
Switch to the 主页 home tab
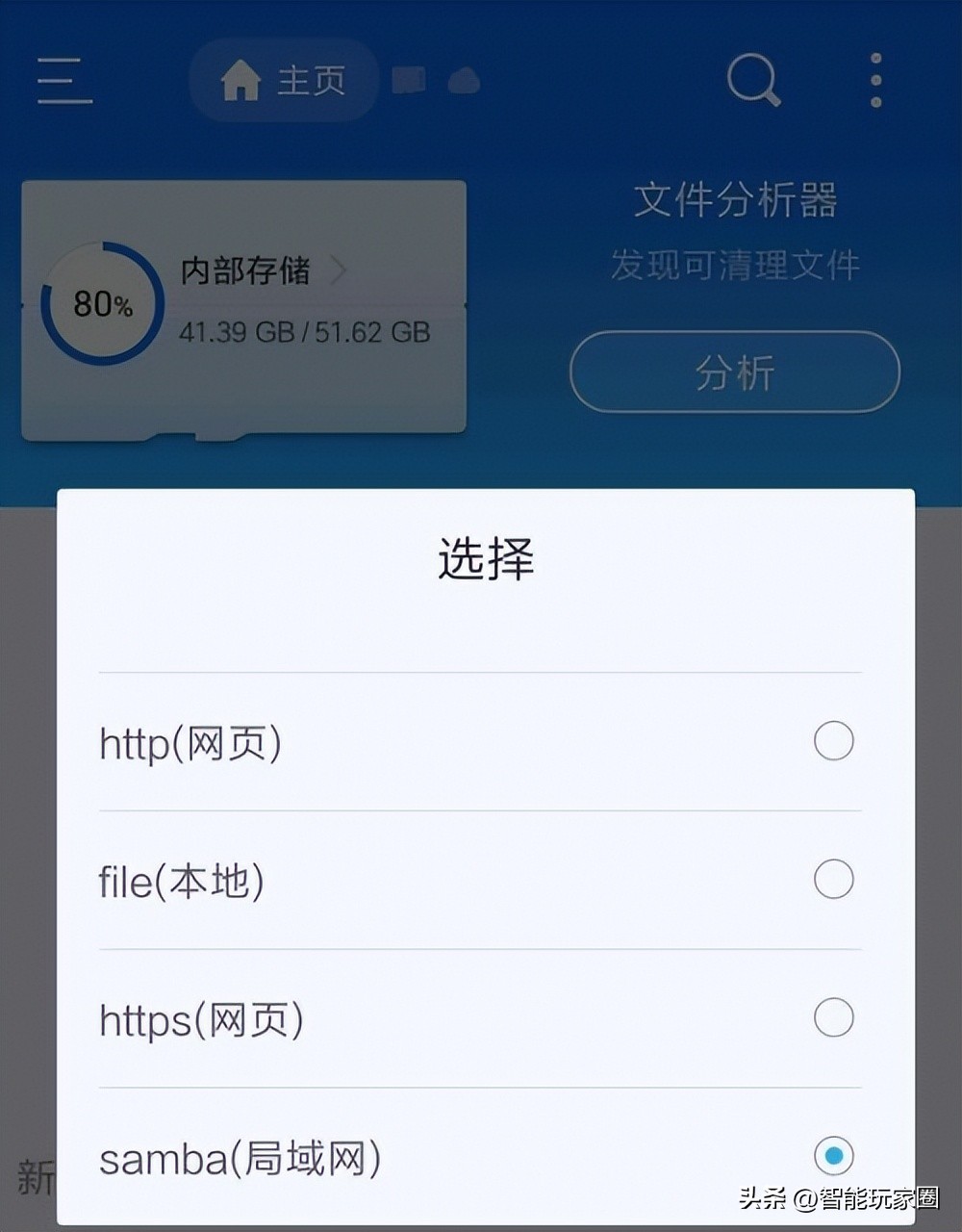coord(284,81)
